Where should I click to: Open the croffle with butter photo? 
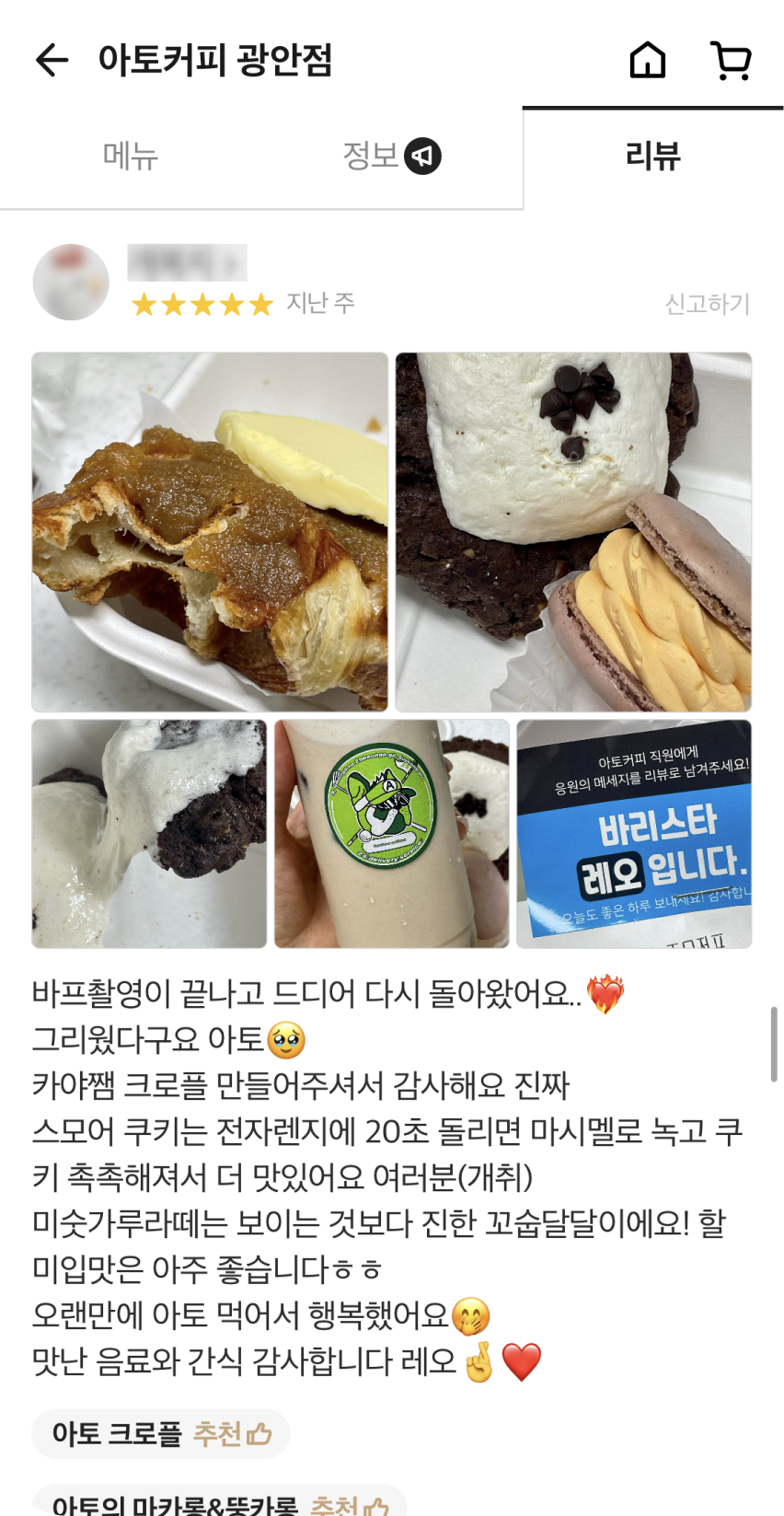tap(210, 532)
